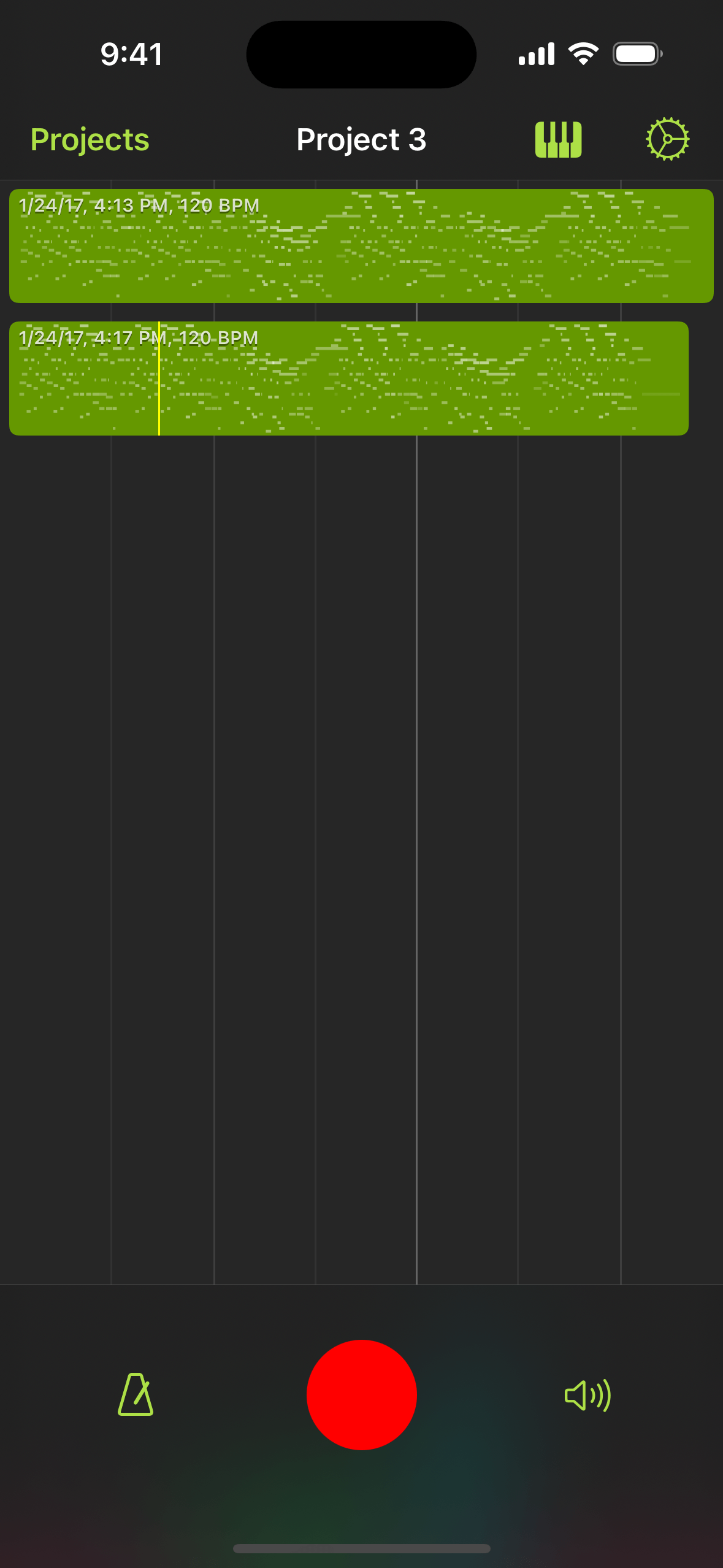Go back to Projects list
This screenshot has width=723, height=1568.
tap(90, 140)
